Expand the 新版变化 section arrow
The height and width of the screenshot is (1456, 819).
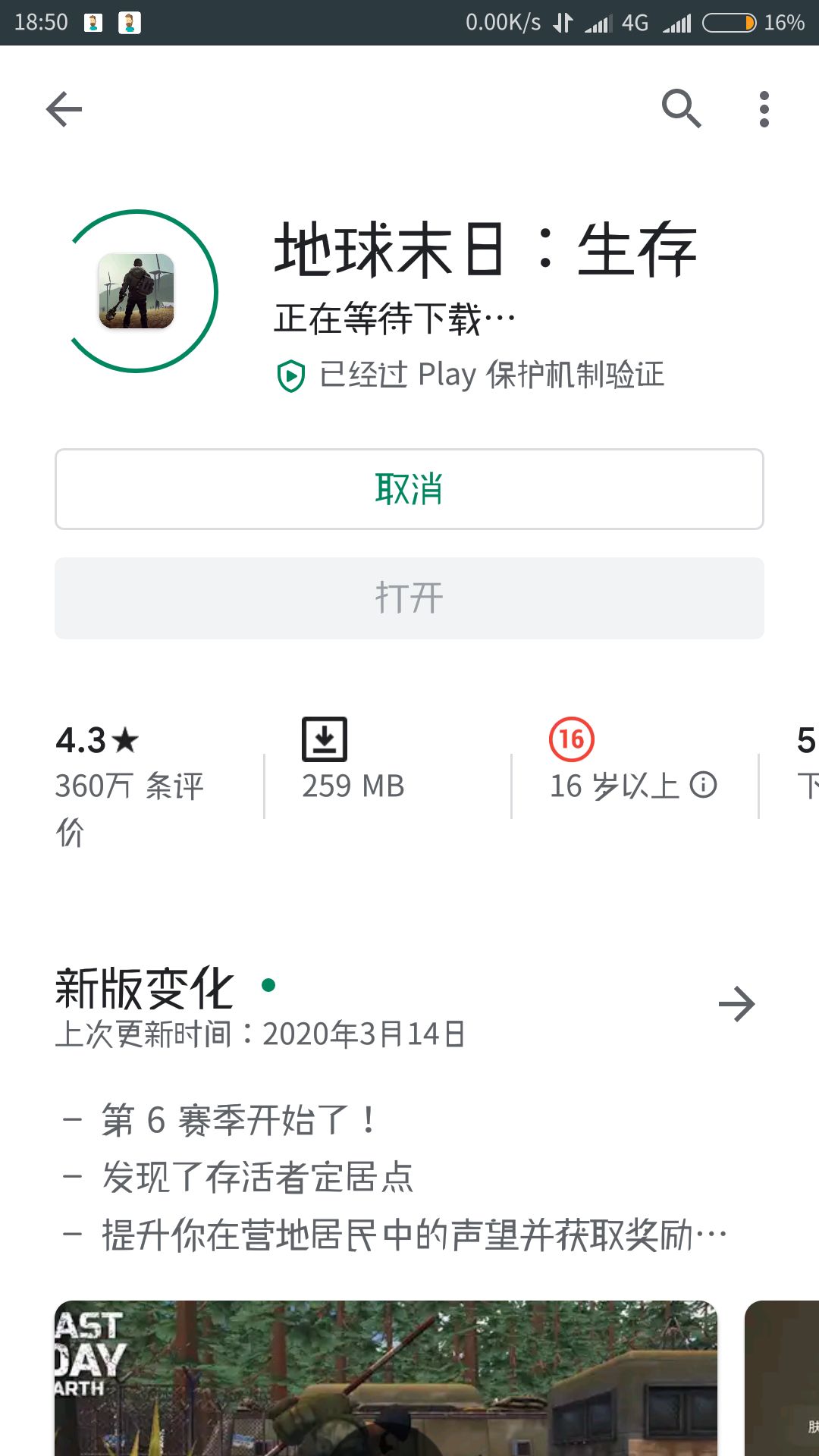click(x=736, y=1004)
